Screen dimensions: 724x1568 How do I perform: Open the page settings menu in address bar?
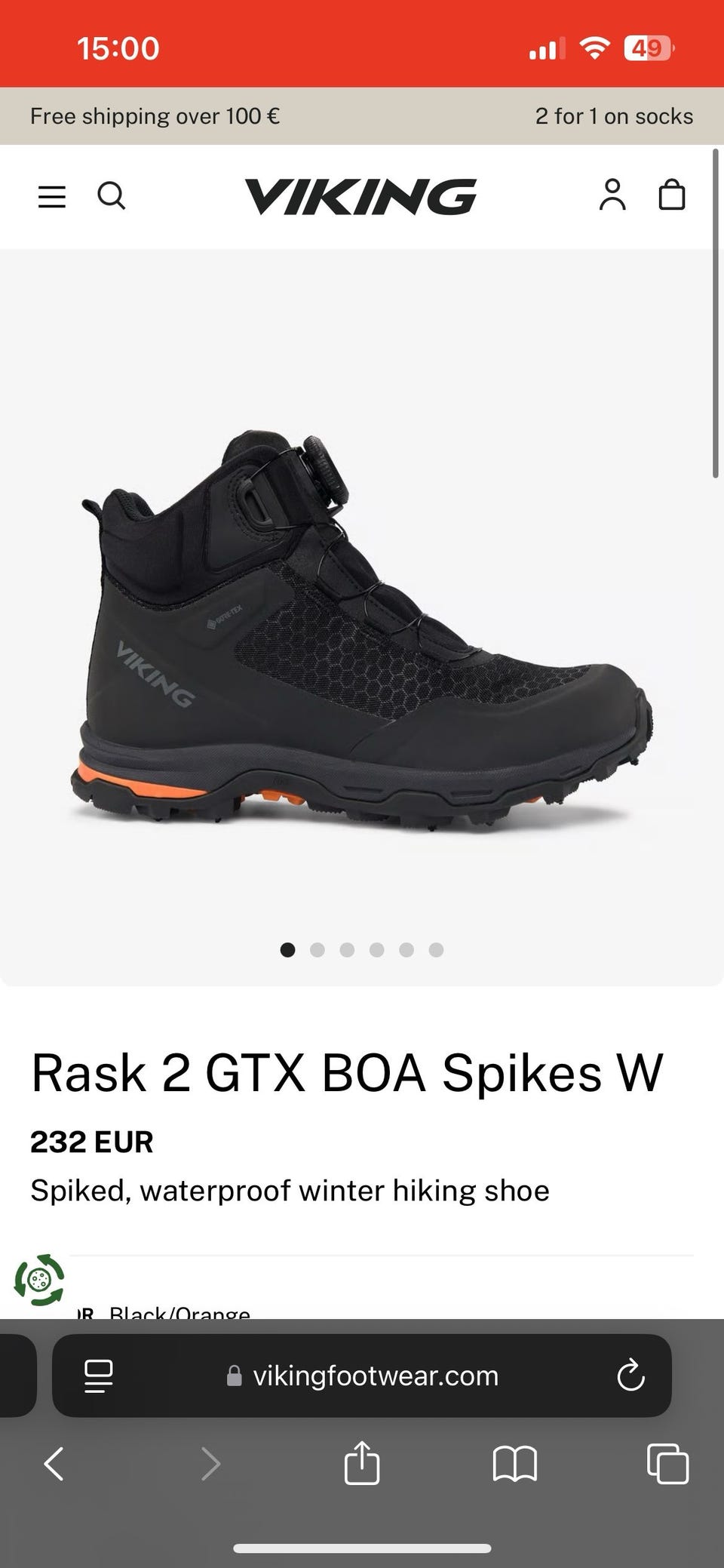[x=98, y=1376]
